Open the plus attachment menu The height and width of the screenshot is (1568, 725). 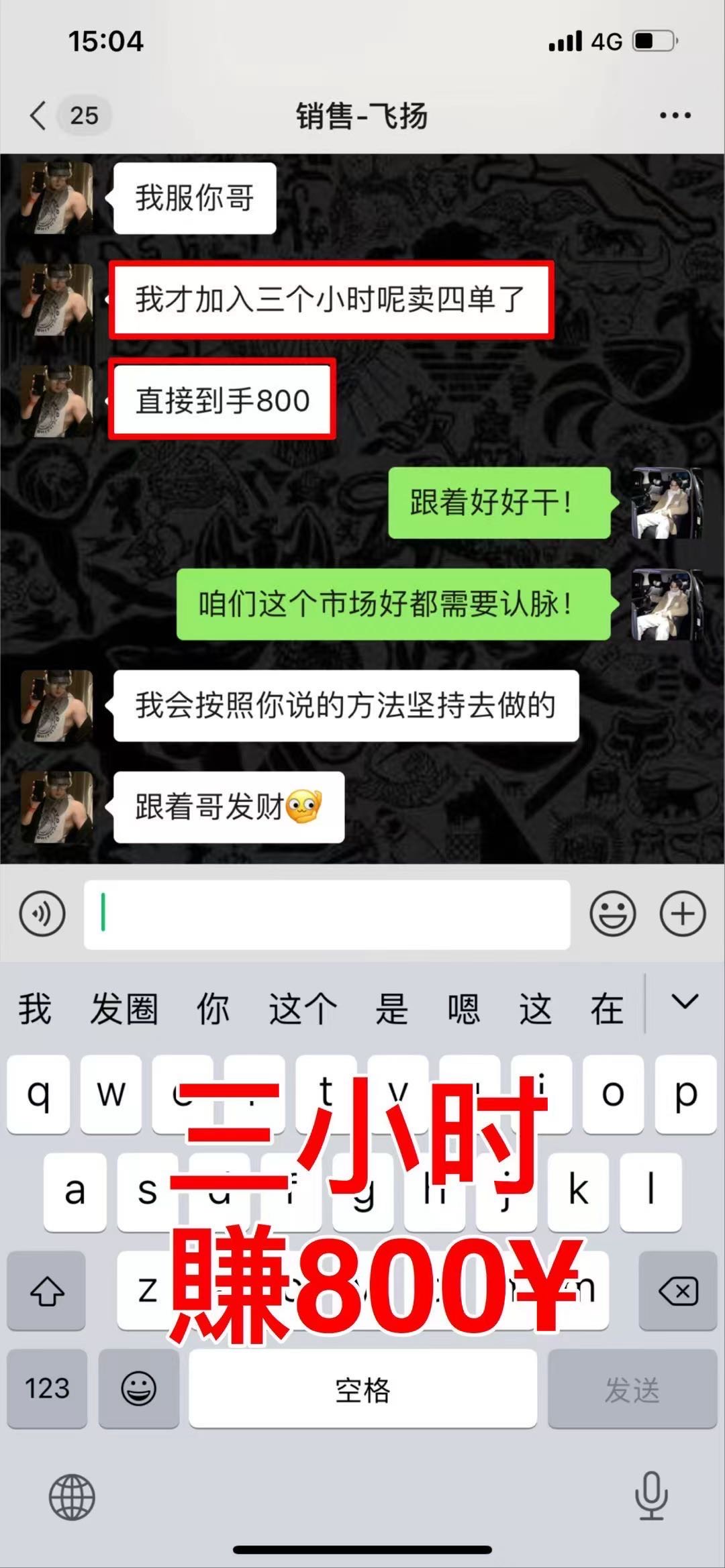(x=683, y=914)
